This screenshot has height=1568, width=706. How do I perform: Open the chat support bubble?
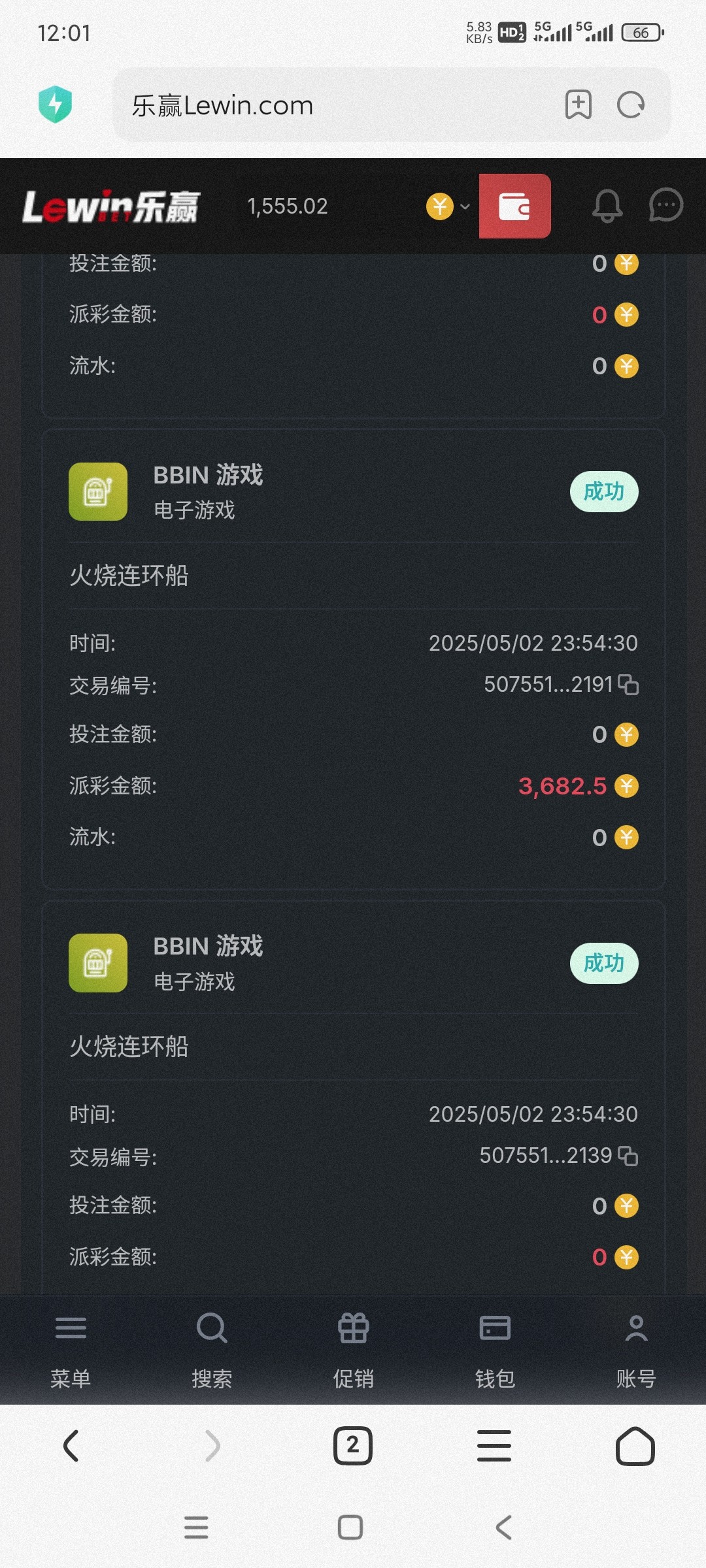pyautogui.click(x=665, y=205)
